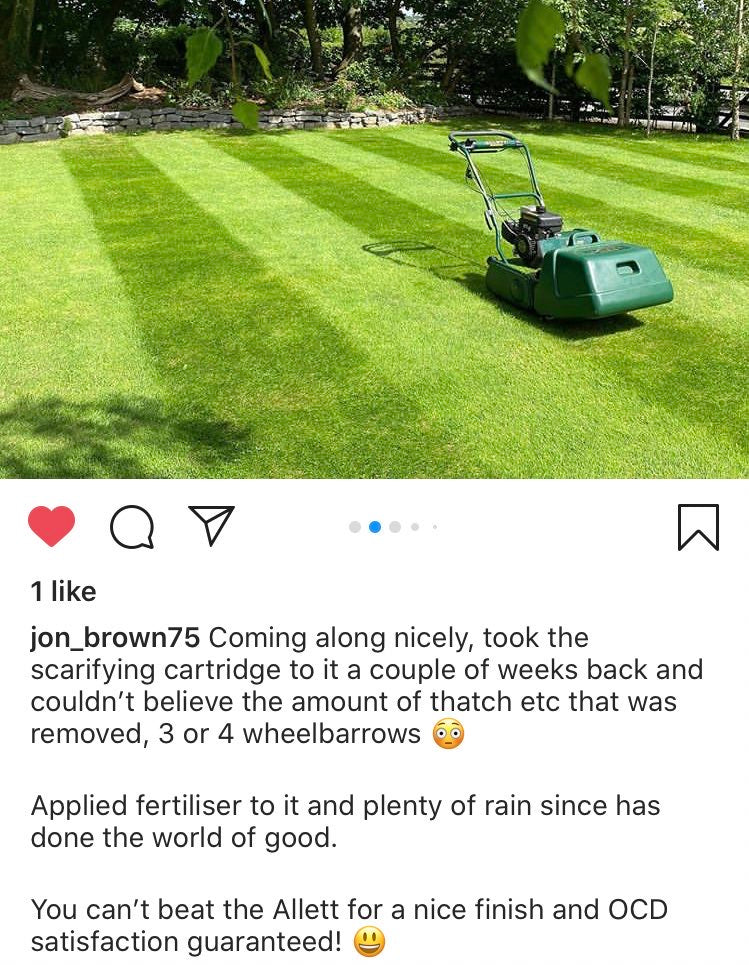This screenshot has height=965, width=749.
Task: Tap the lawn mower photo in the post
Action: pos(374,240)
